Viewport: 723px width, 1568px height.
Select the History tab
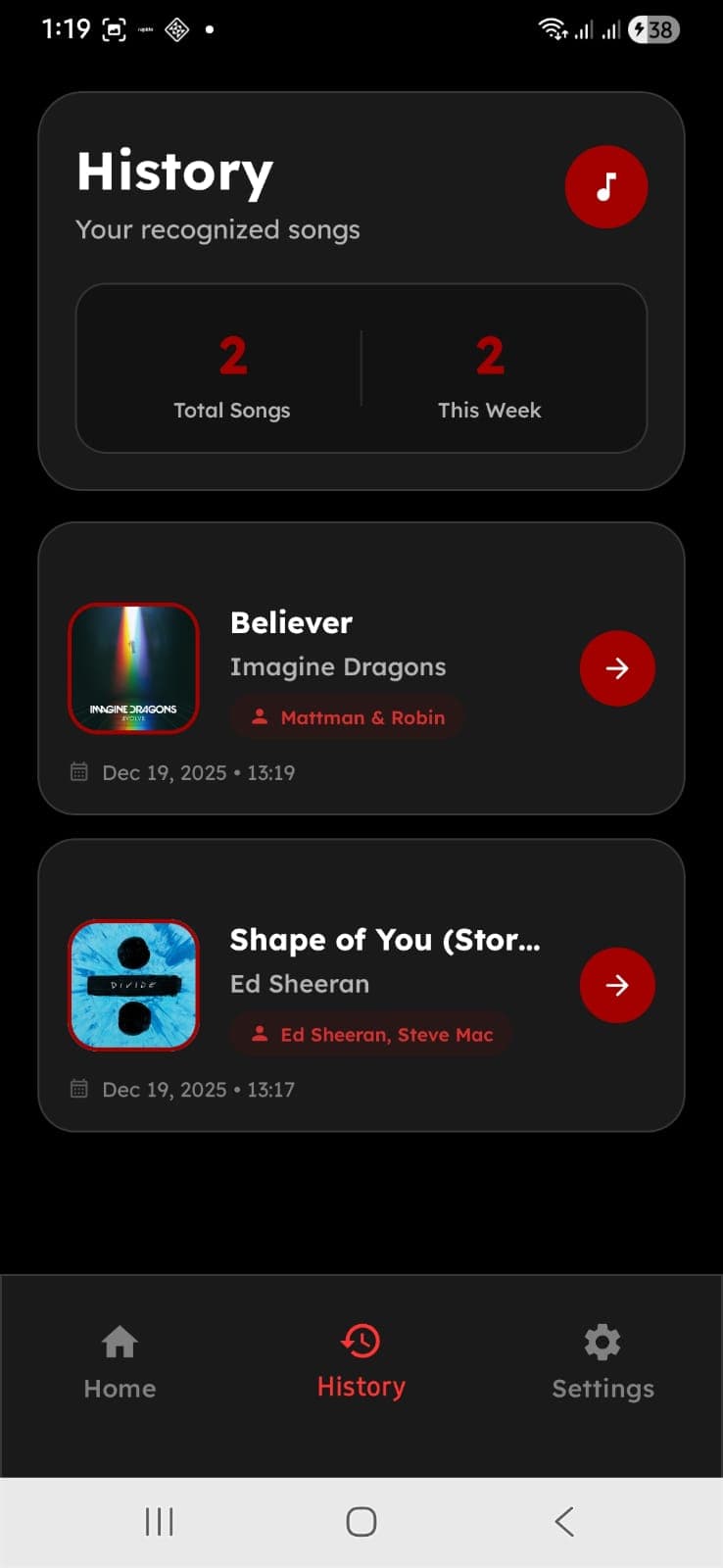(361, 1362)
